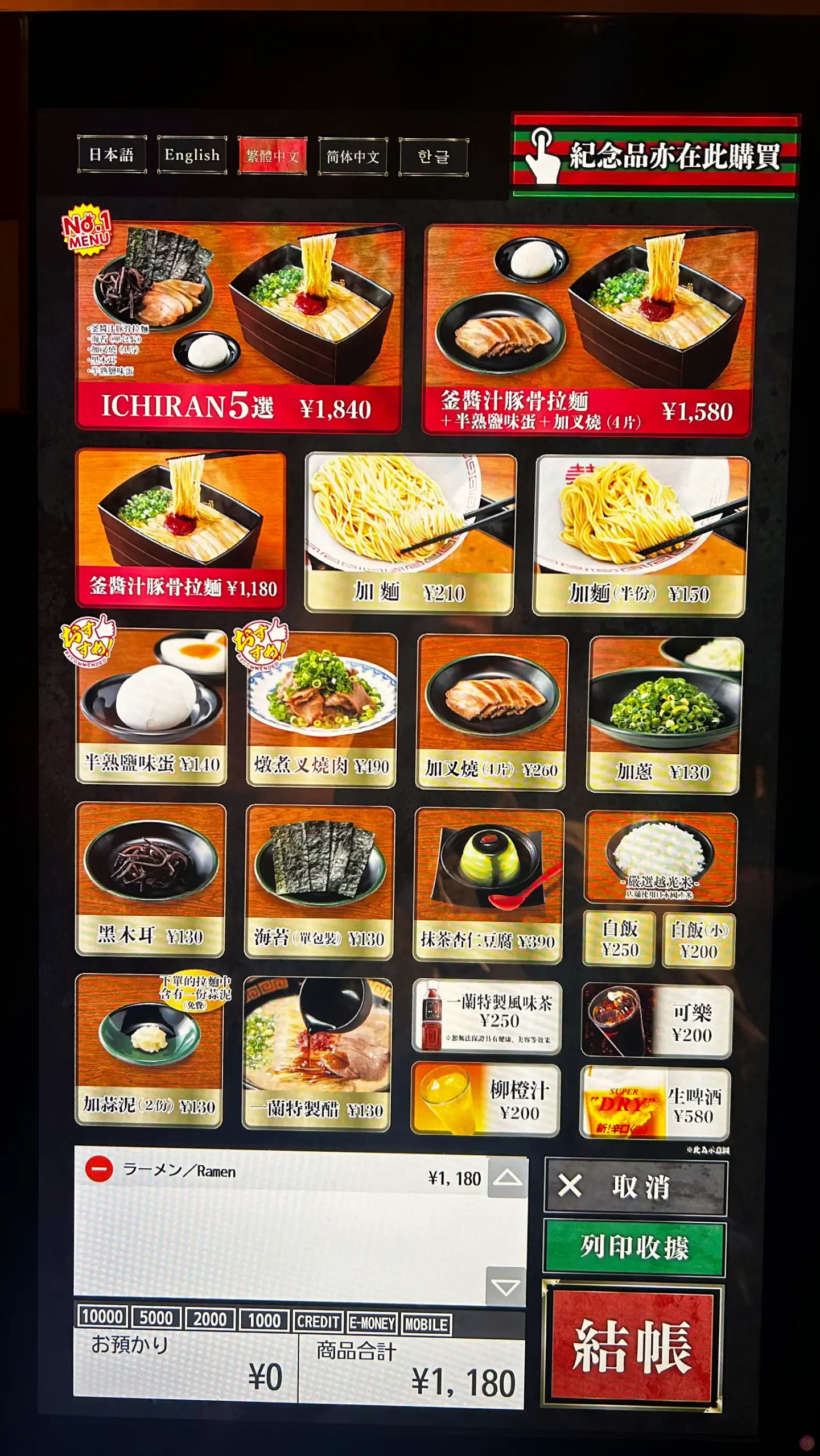Select 抹茶杏仁豆腐 dessert ¥390

pos(488,886)
